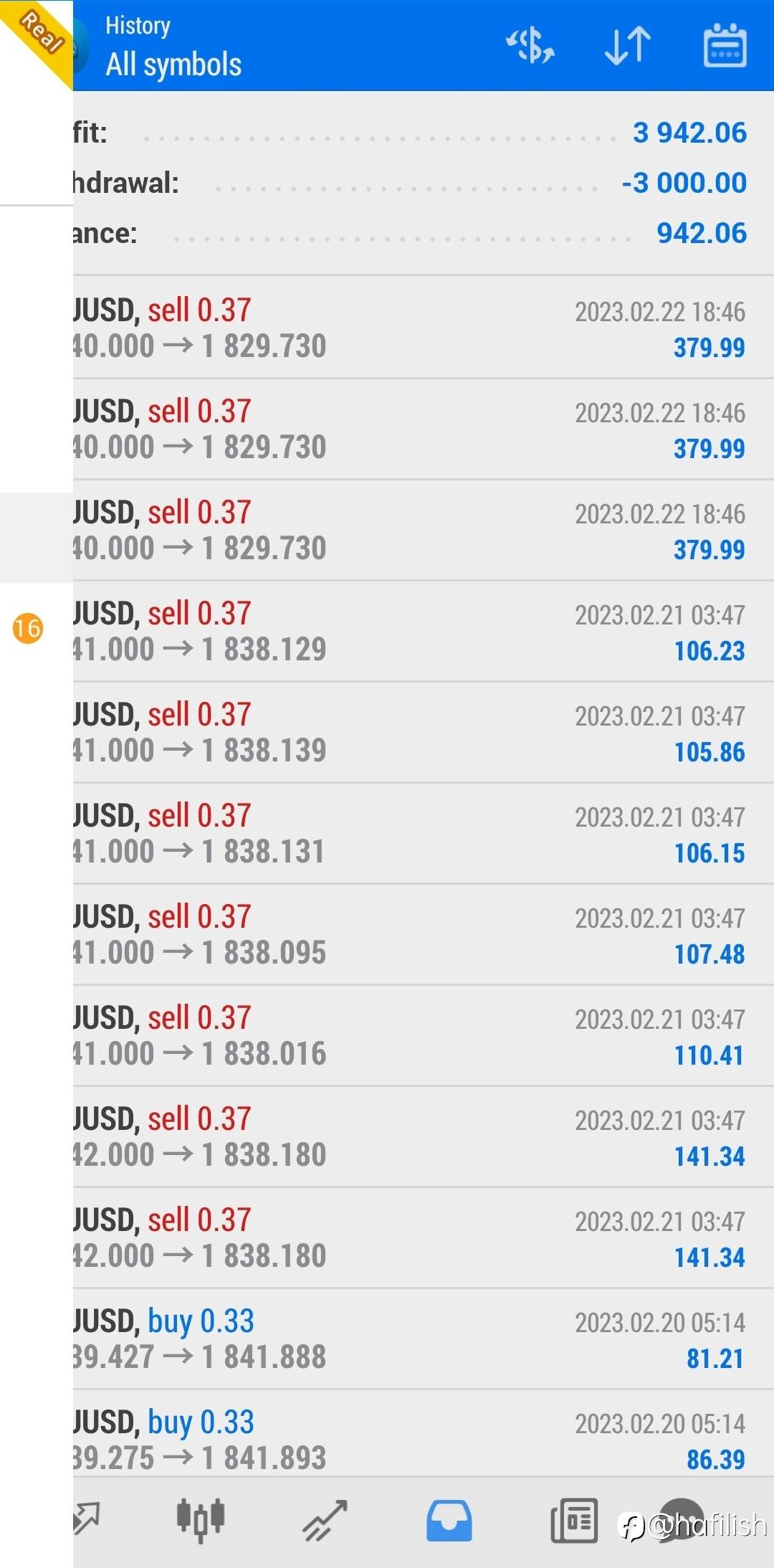
Task: Tap the sort arrows icon
Action: [x=628, y=47]
